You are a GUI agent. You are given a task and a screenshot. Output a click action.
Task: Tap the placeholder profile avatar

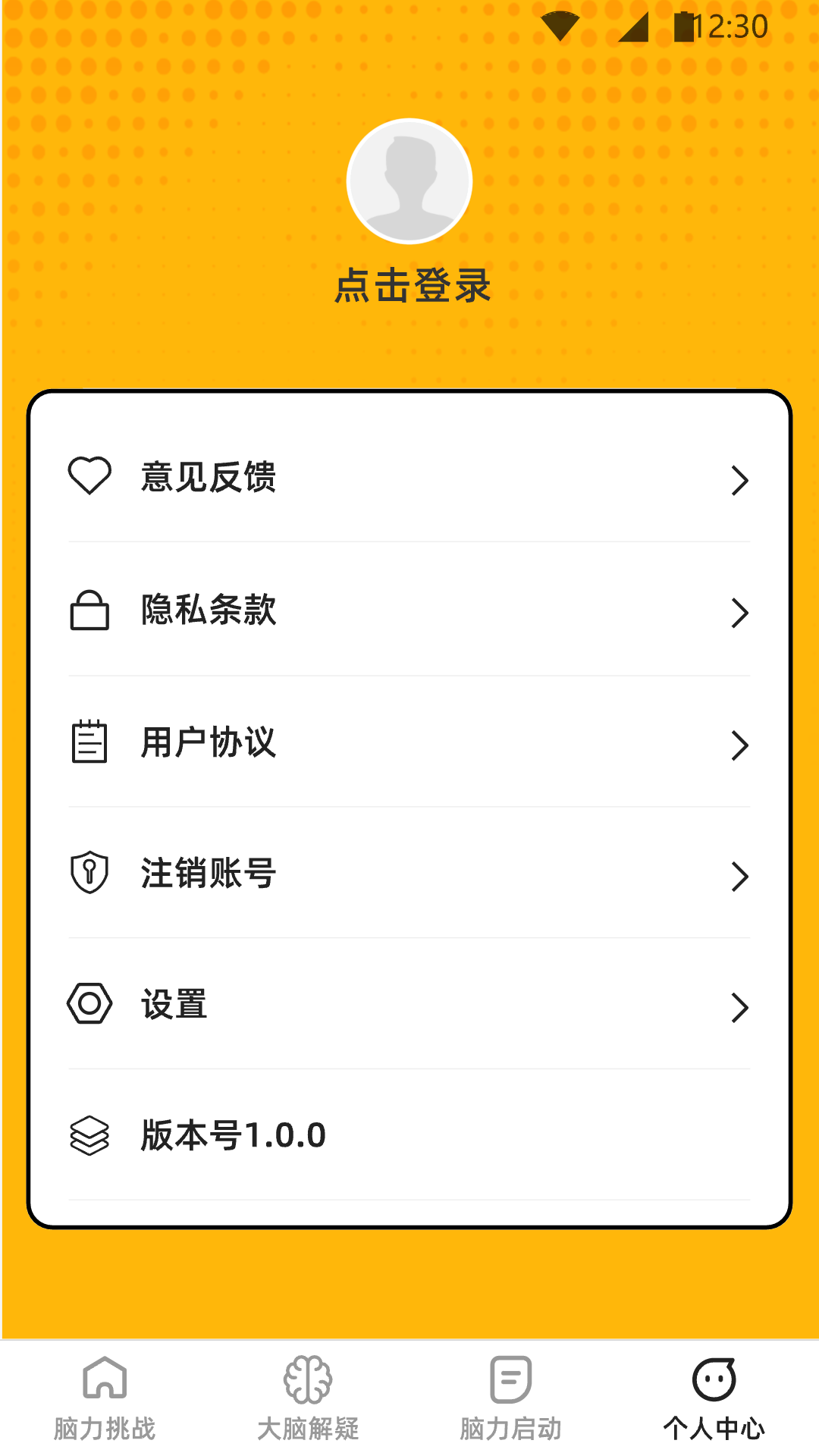tap(409, 180)
